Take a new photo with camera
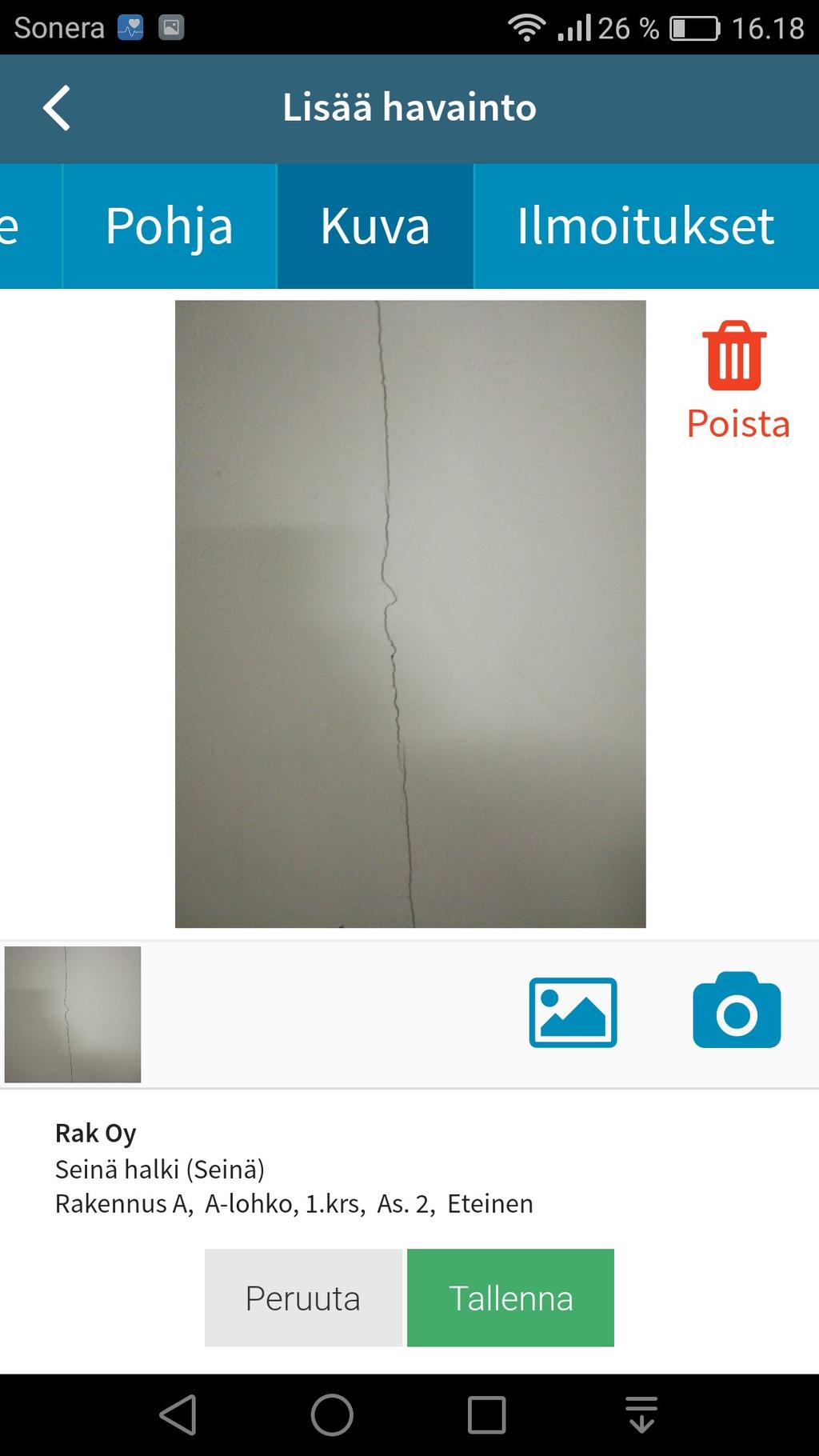 pos(736,1010)
